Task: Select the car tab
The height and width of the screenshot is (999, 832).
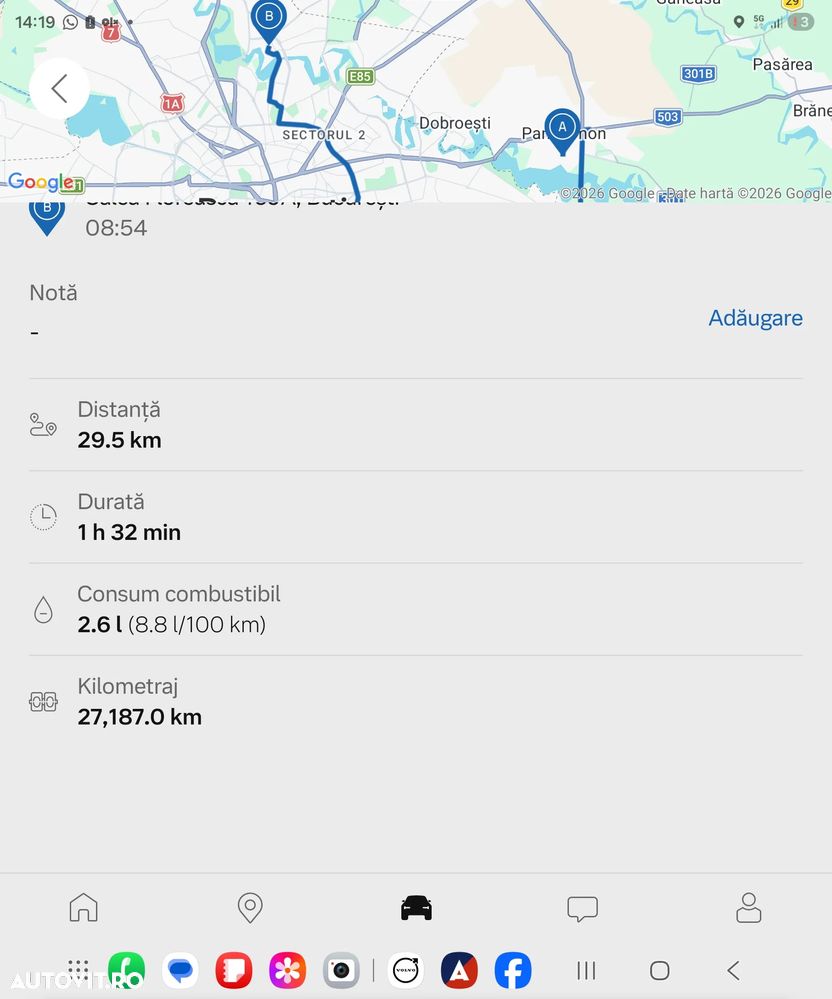Action: pyautogui.click(x=416, y=907)
